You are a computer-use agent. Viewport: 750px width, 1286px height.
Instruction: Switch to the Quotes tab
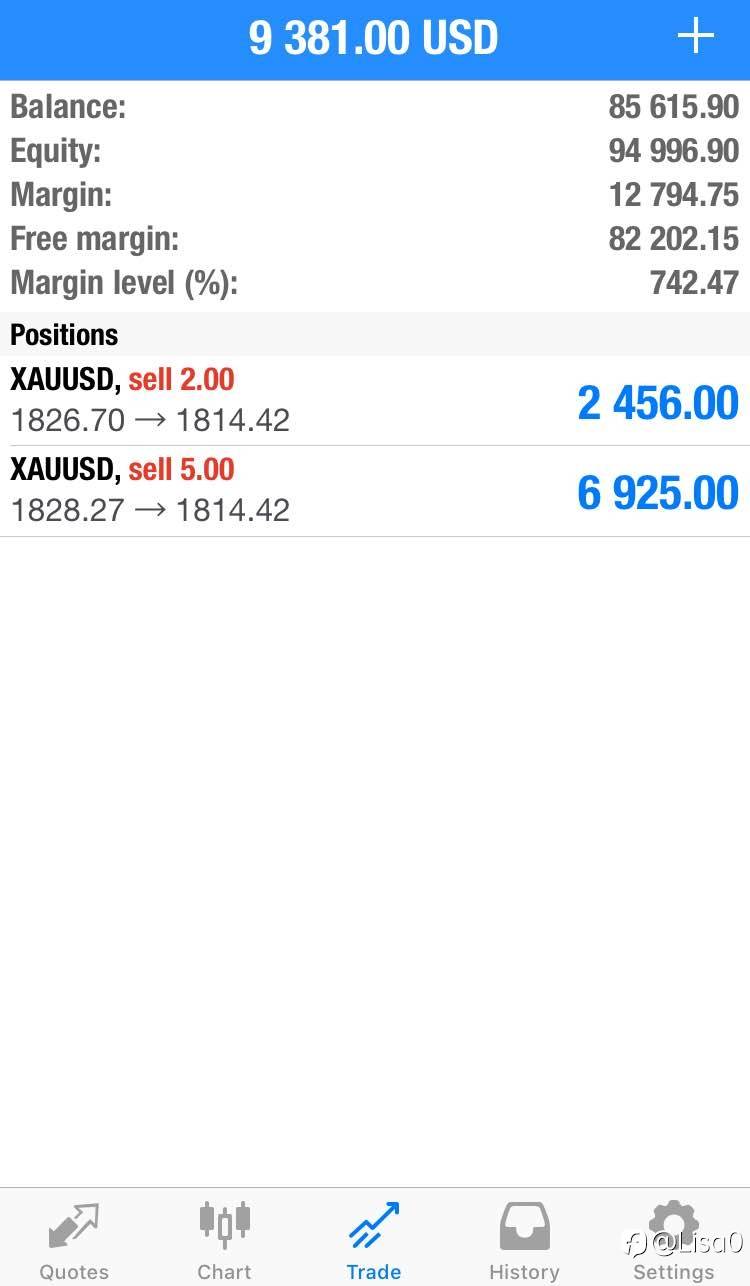(74, 1240)
